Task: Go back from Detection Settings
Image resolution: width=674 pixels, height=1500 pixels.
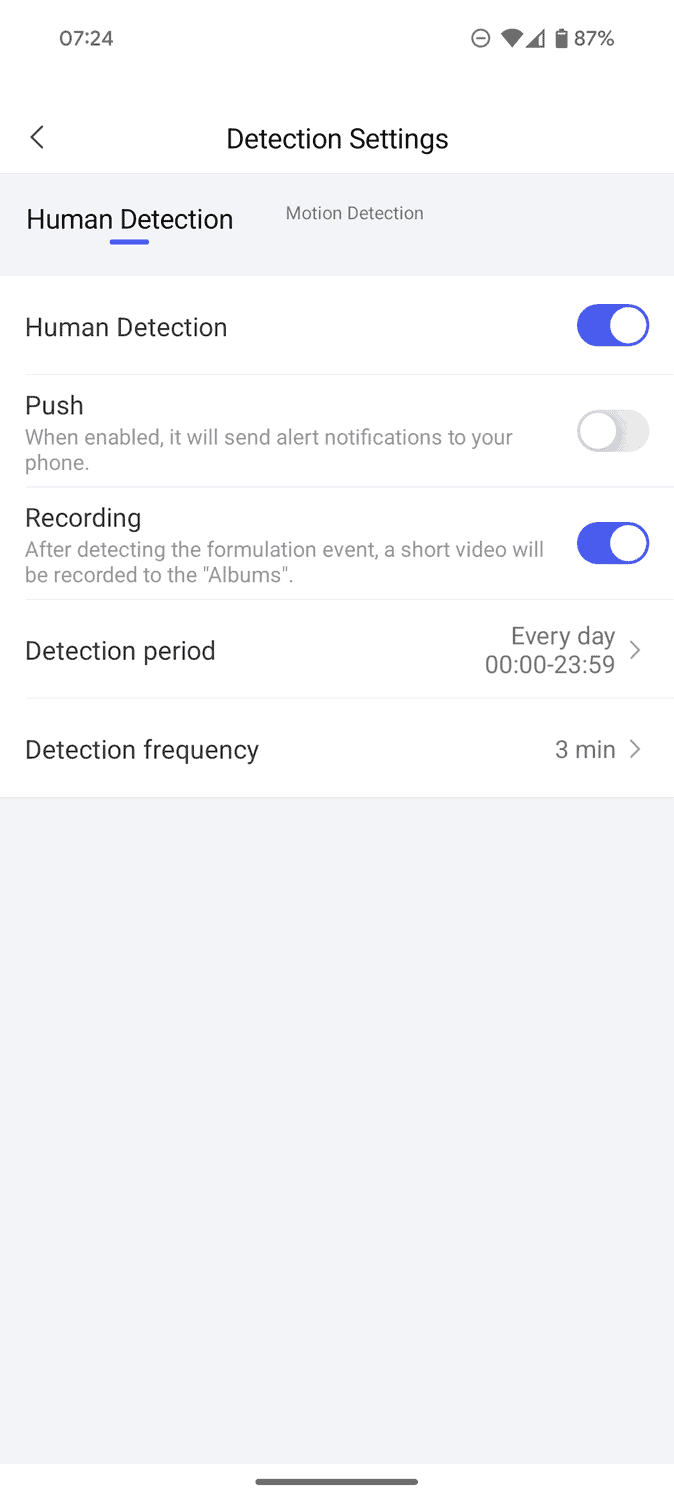Action: (38, 138)
